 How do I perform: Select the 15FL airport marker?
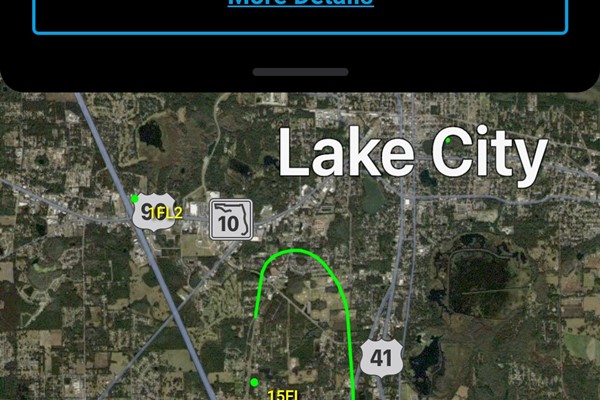[x=254, y=382]
